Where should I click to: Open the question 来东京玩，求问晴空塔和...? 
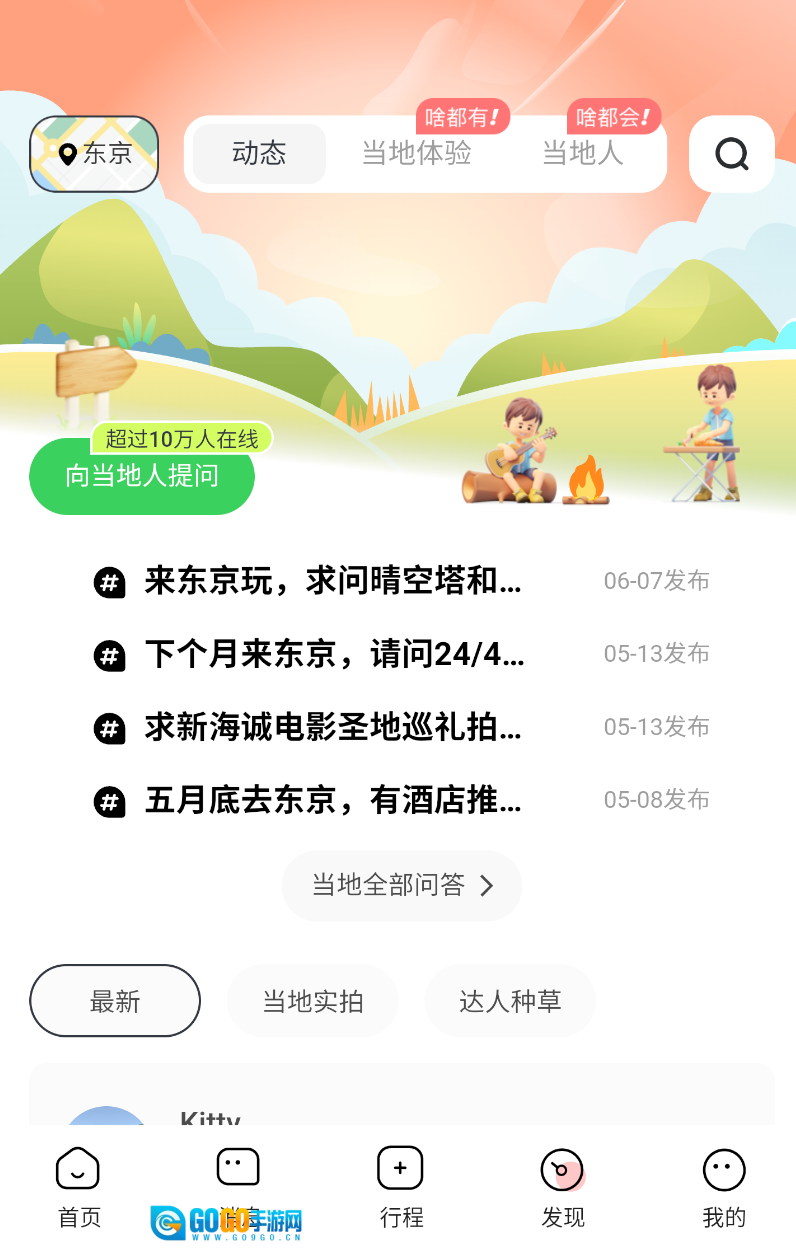[x=332, y=581]
